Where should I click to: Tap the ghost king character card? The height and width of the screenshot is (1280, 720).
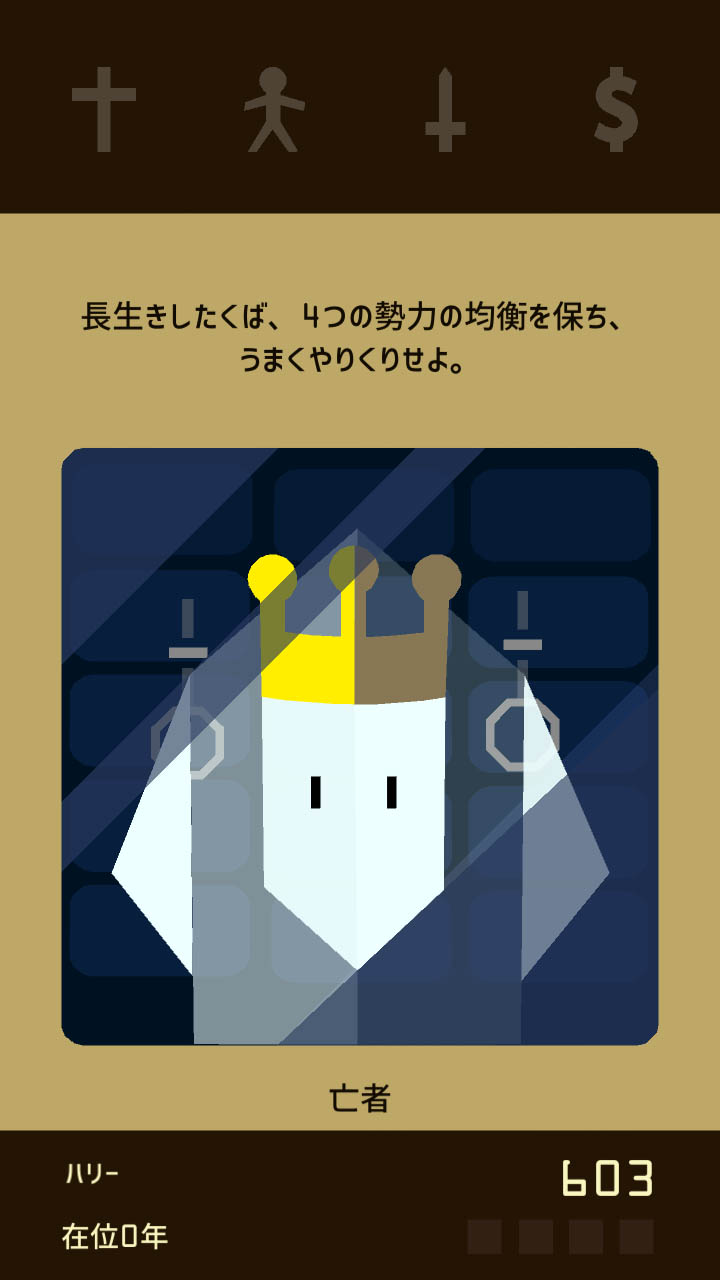360,746
